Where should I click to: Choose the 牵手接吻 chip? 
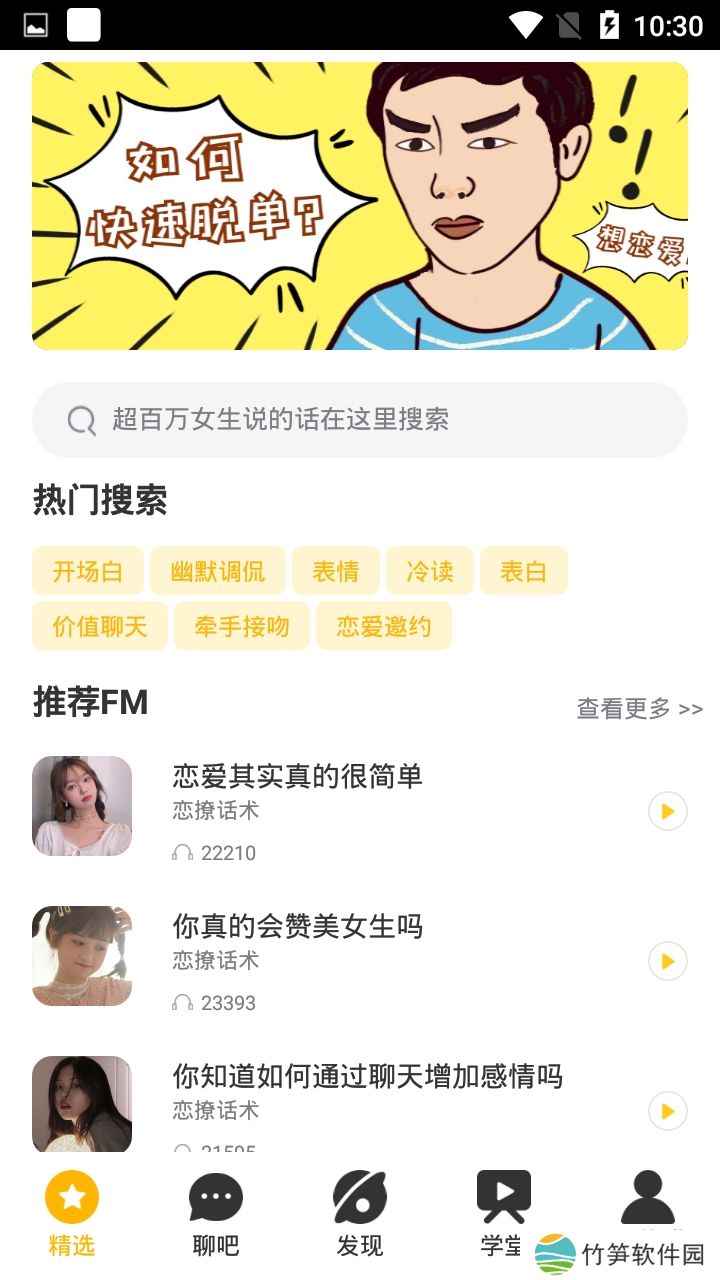point(242,626)
